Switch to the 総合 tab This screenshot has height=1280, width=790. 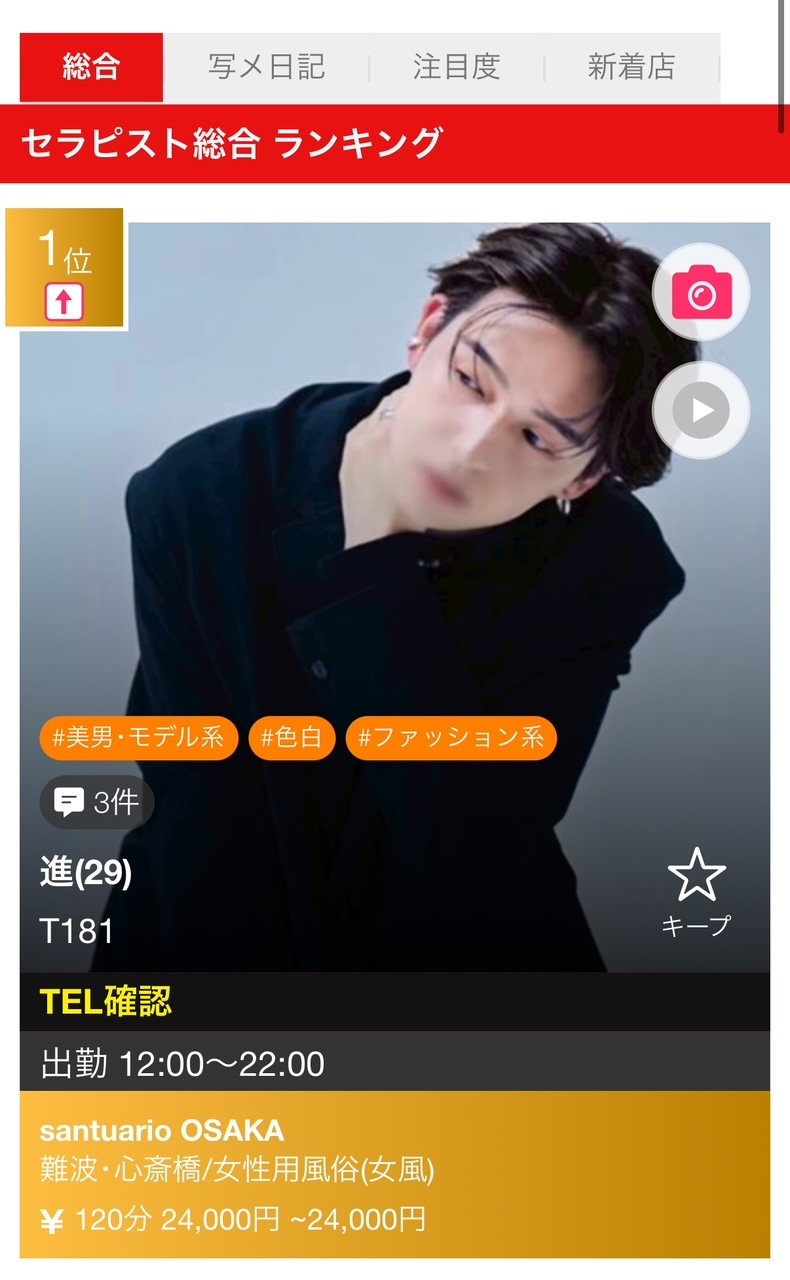91,67
